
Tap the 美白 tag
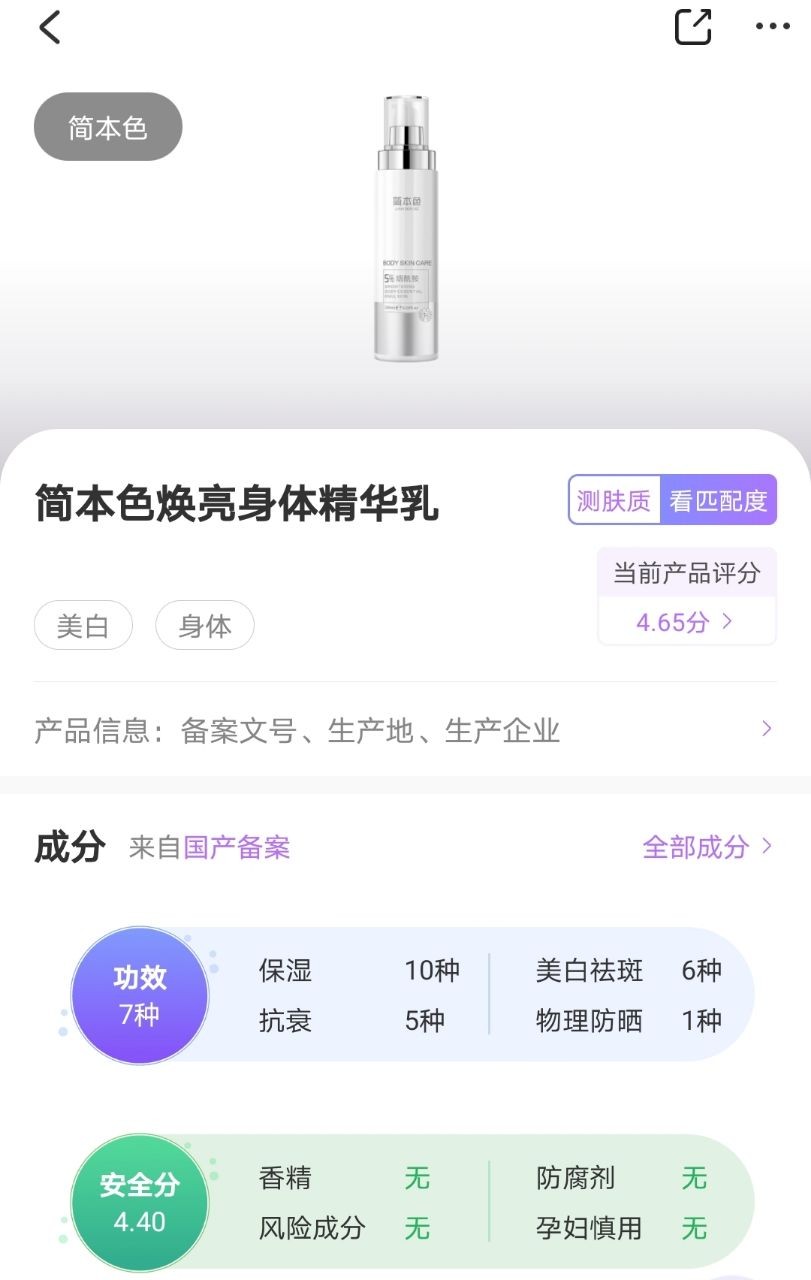point(83,626)
